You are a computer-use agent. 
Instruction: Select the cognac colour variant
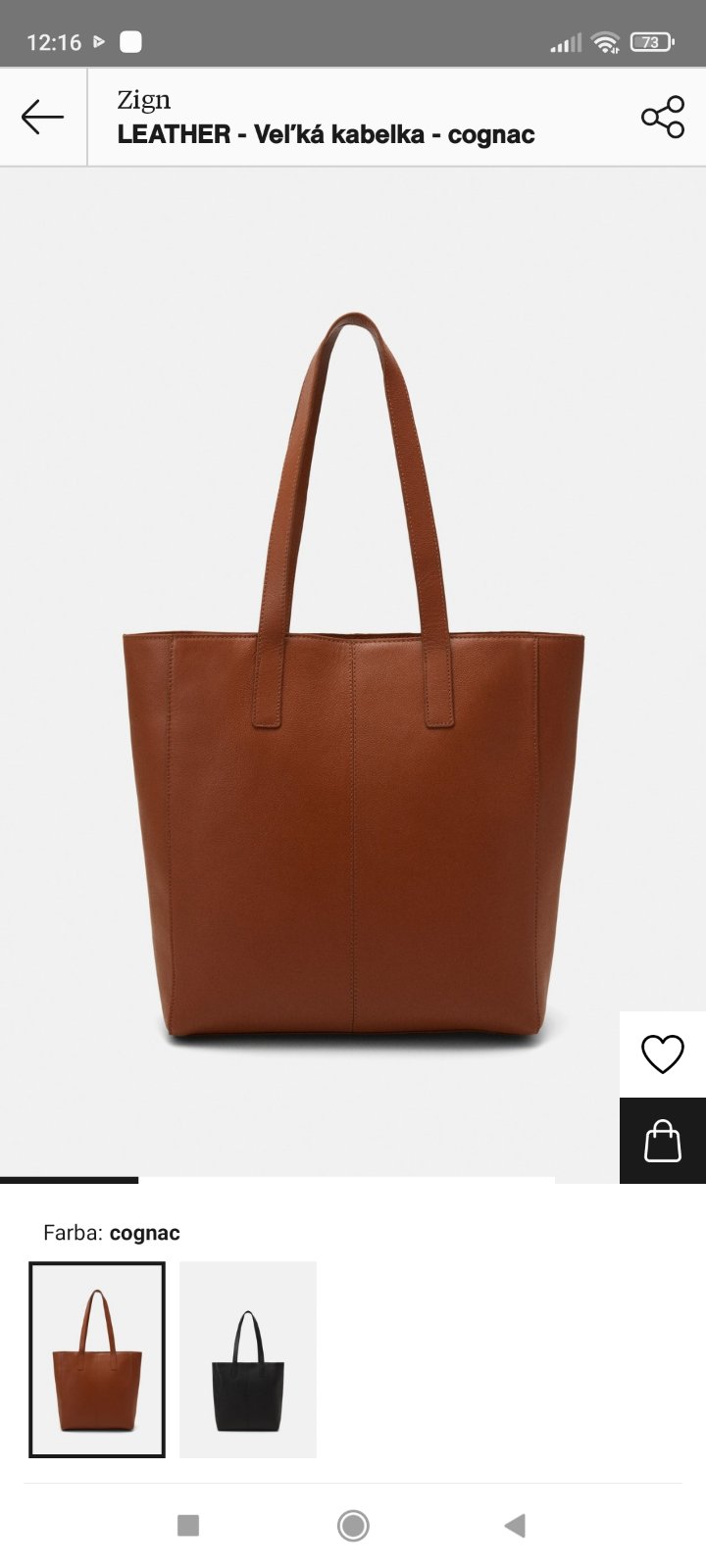tap(97, 1359)
